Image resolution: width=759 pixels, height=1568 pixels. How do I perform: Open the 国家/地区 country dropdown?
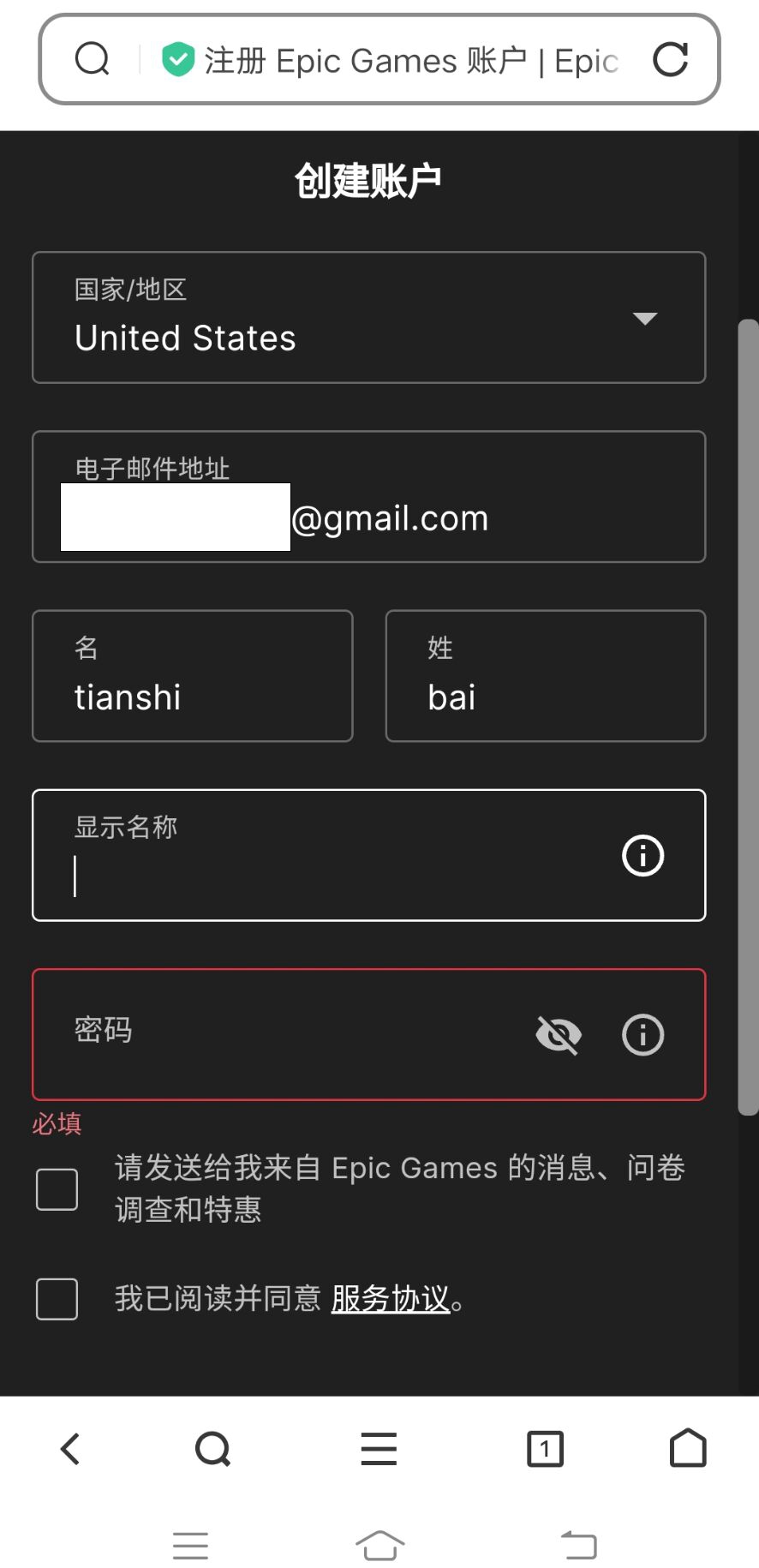click(368, 318)
